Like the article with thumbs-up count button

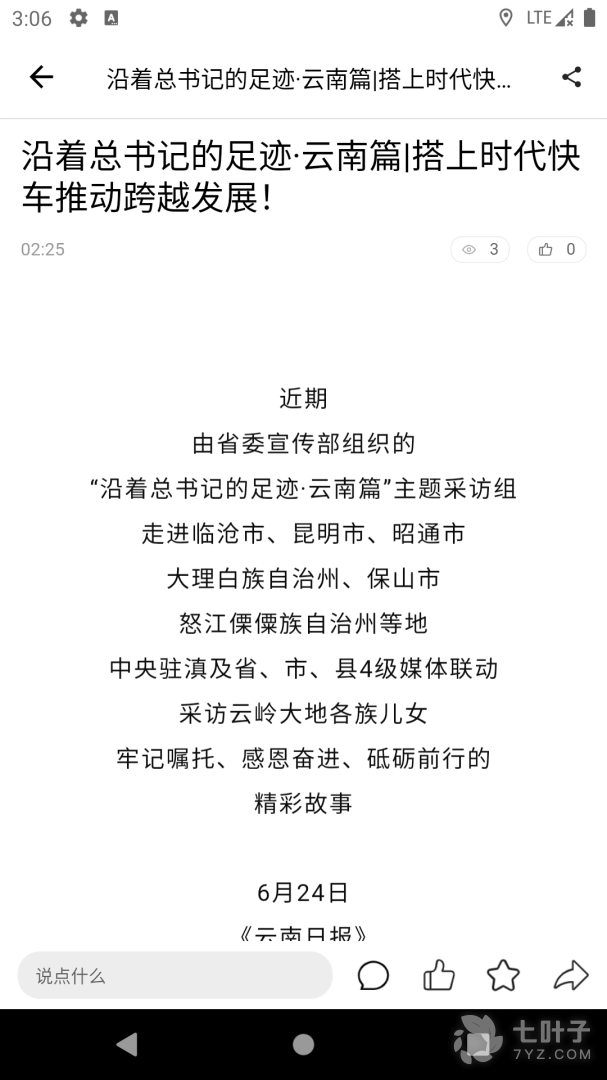[556, 249]
